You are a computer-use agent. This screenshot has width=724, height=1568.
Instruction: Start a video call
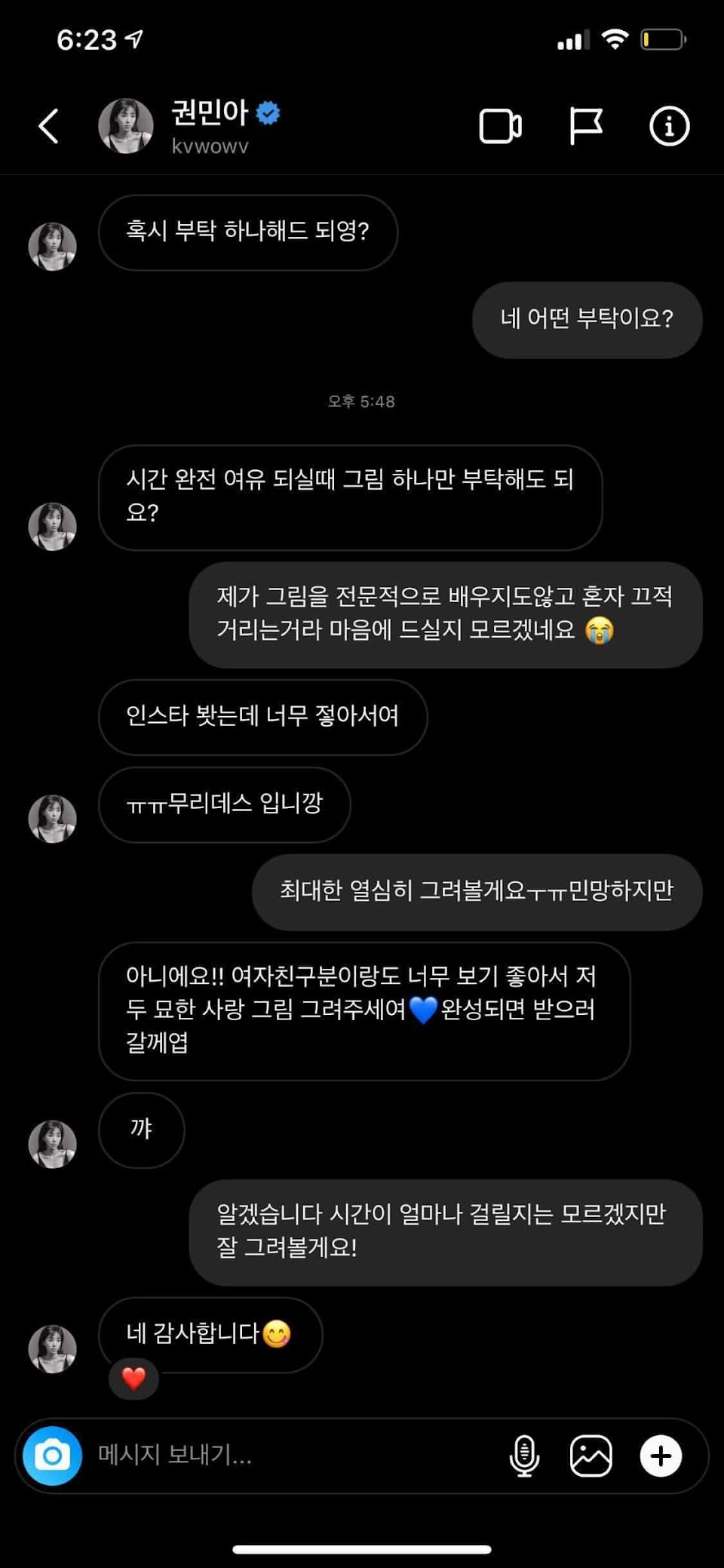pyautogui.click(x=501, y=126)
